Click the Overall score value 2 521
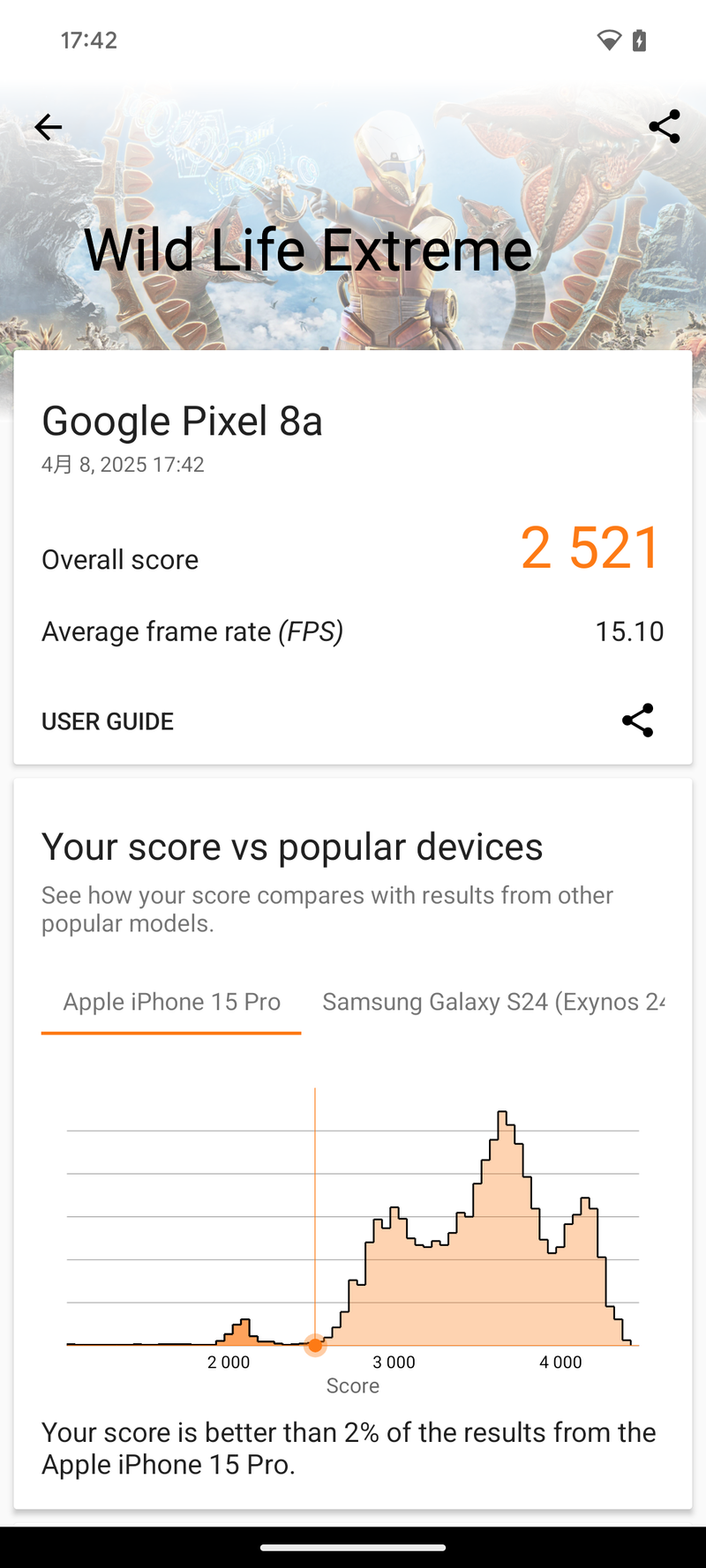Viewport: 706px width, 1568px height. [590, 548]
